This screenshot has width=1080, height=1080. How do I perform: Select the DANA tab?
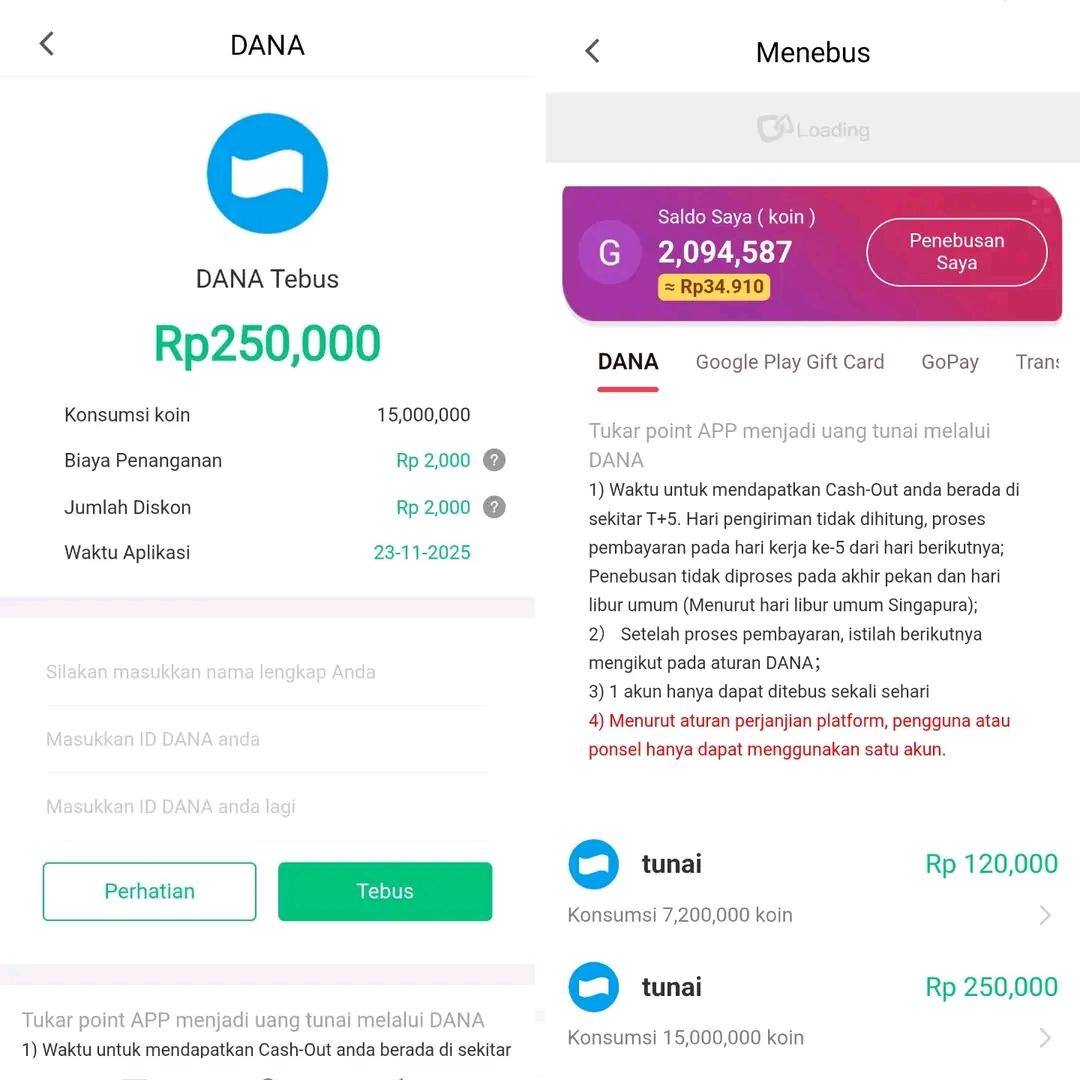point(628,362)
